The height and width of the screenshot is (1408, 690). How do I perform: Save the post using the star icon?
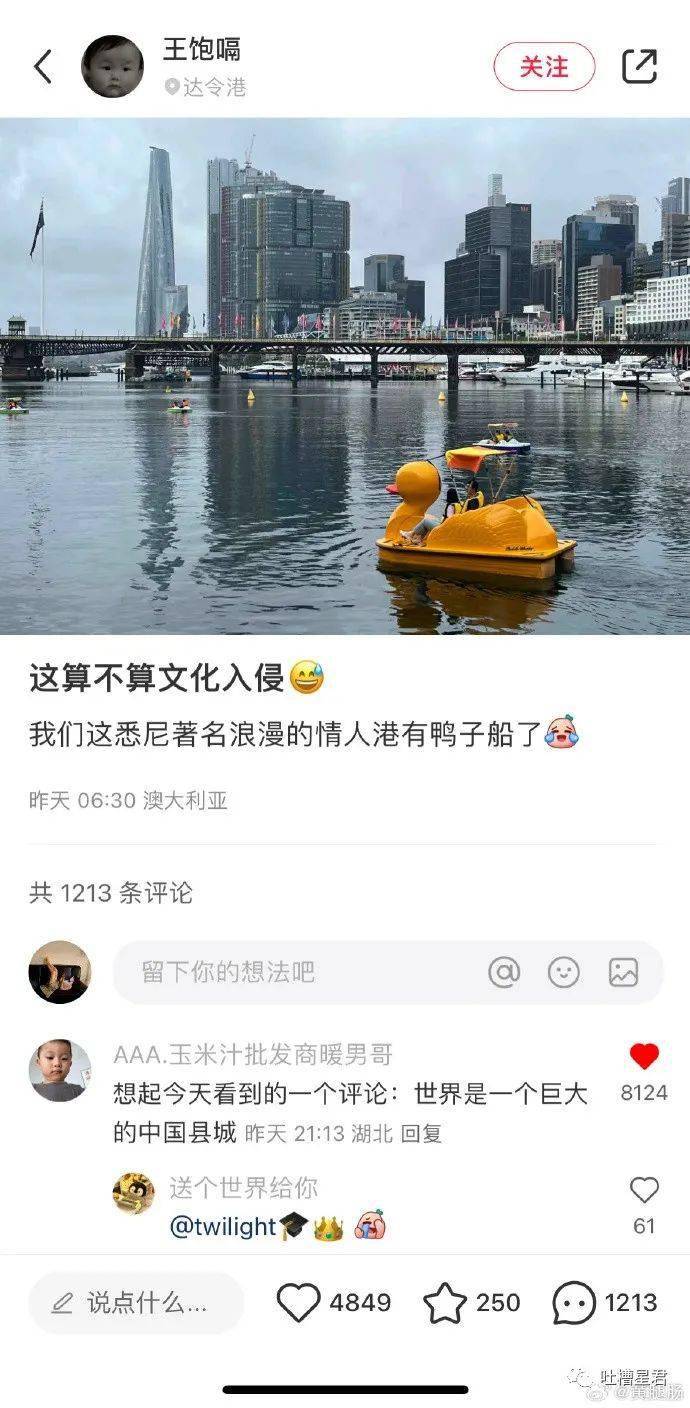point(445,1303)
